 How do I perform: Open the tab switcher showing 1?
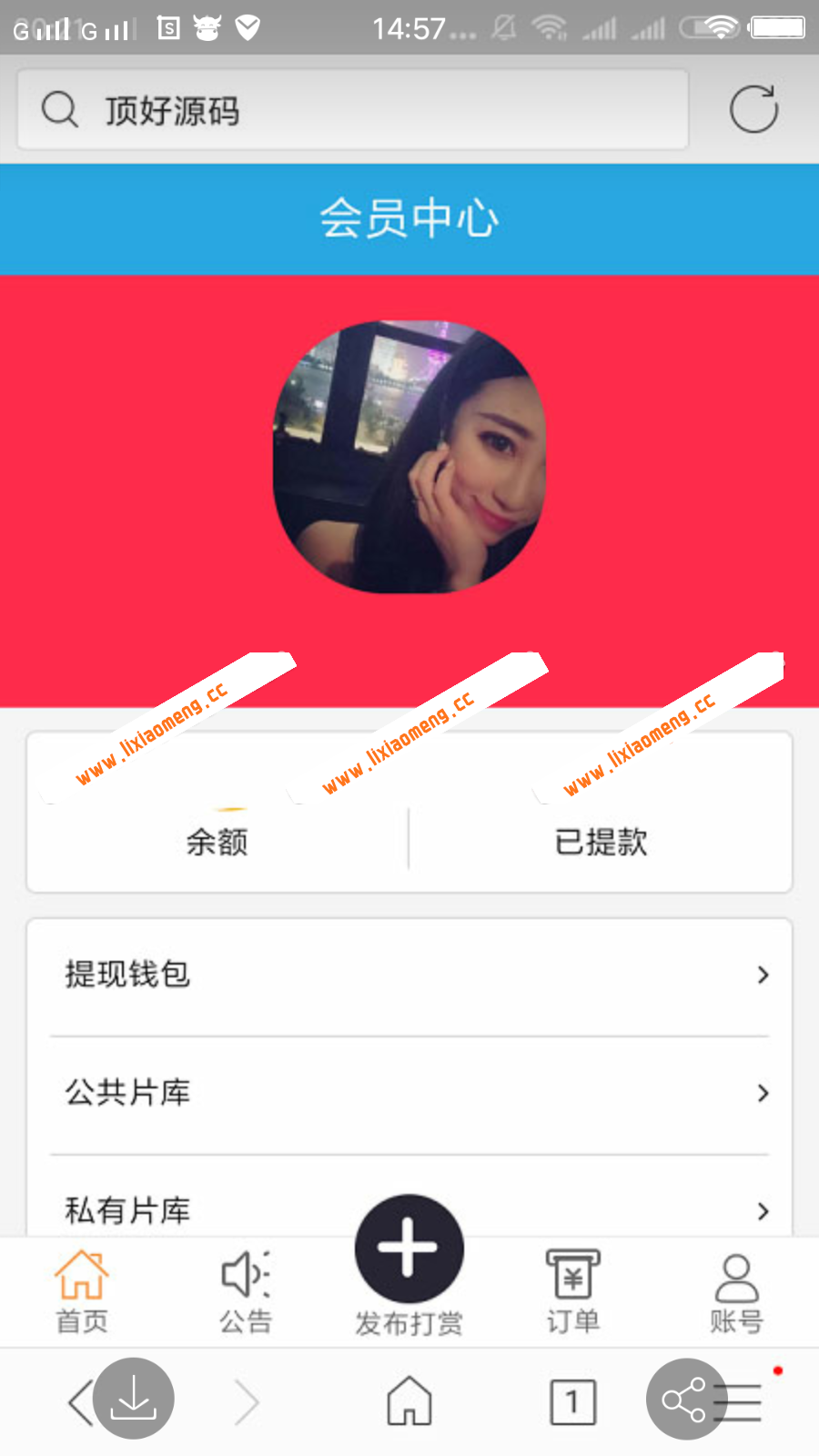[572, 1401]
